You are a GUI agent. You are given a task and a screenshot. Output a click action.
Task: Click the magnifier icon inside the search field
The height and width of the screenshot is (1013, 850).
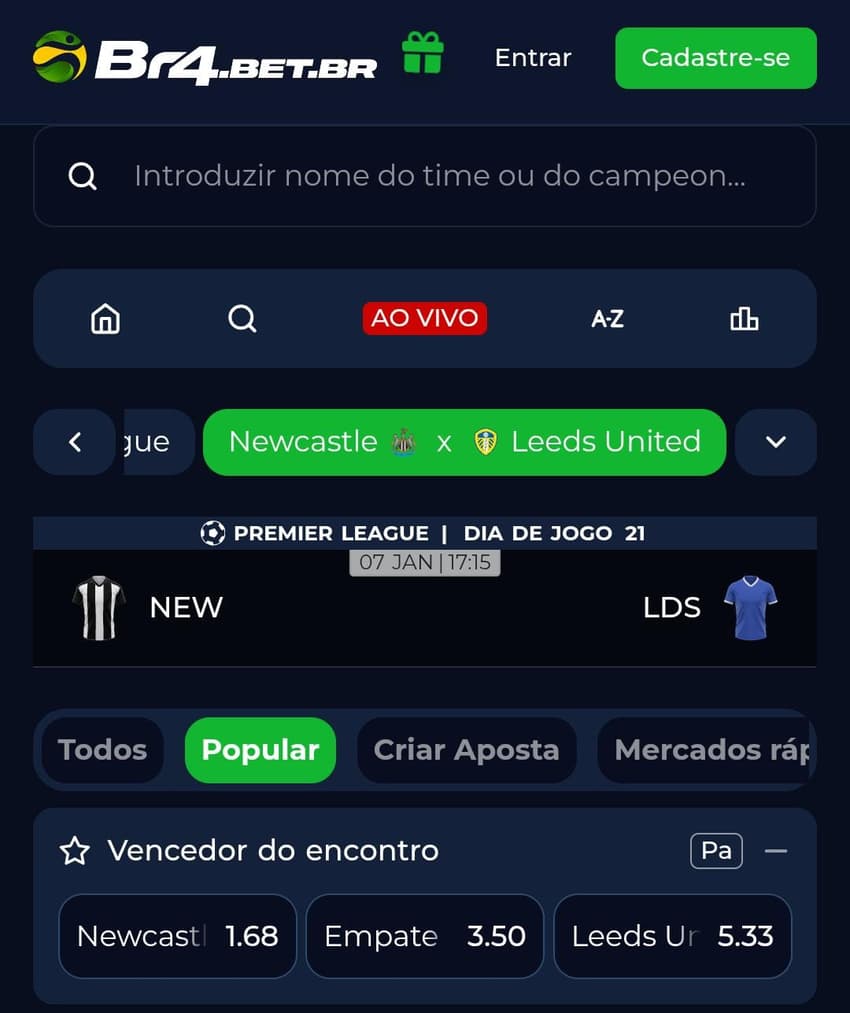[x=83, y=175]
